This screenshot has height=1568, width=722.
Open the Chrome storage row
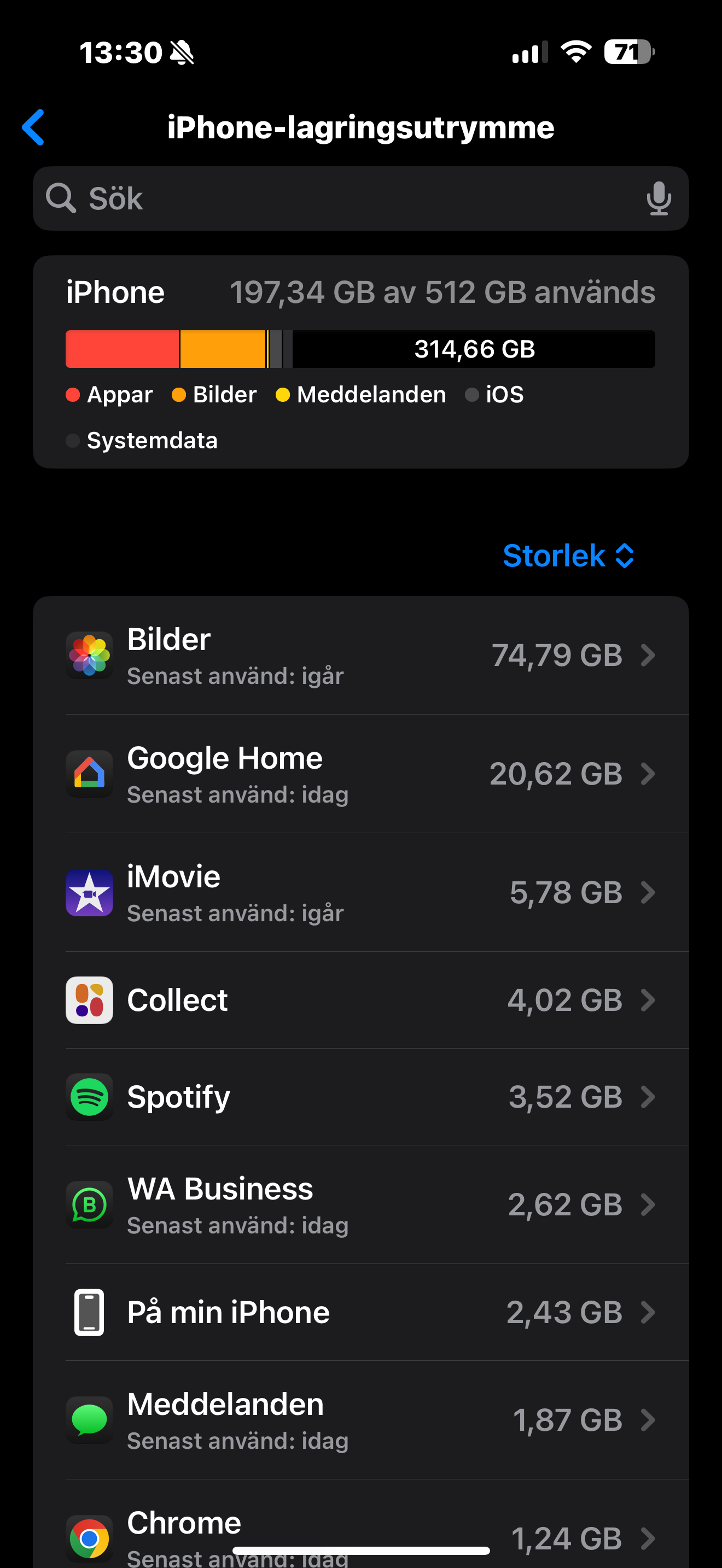pyautogui.click(x=360, y=1525)
